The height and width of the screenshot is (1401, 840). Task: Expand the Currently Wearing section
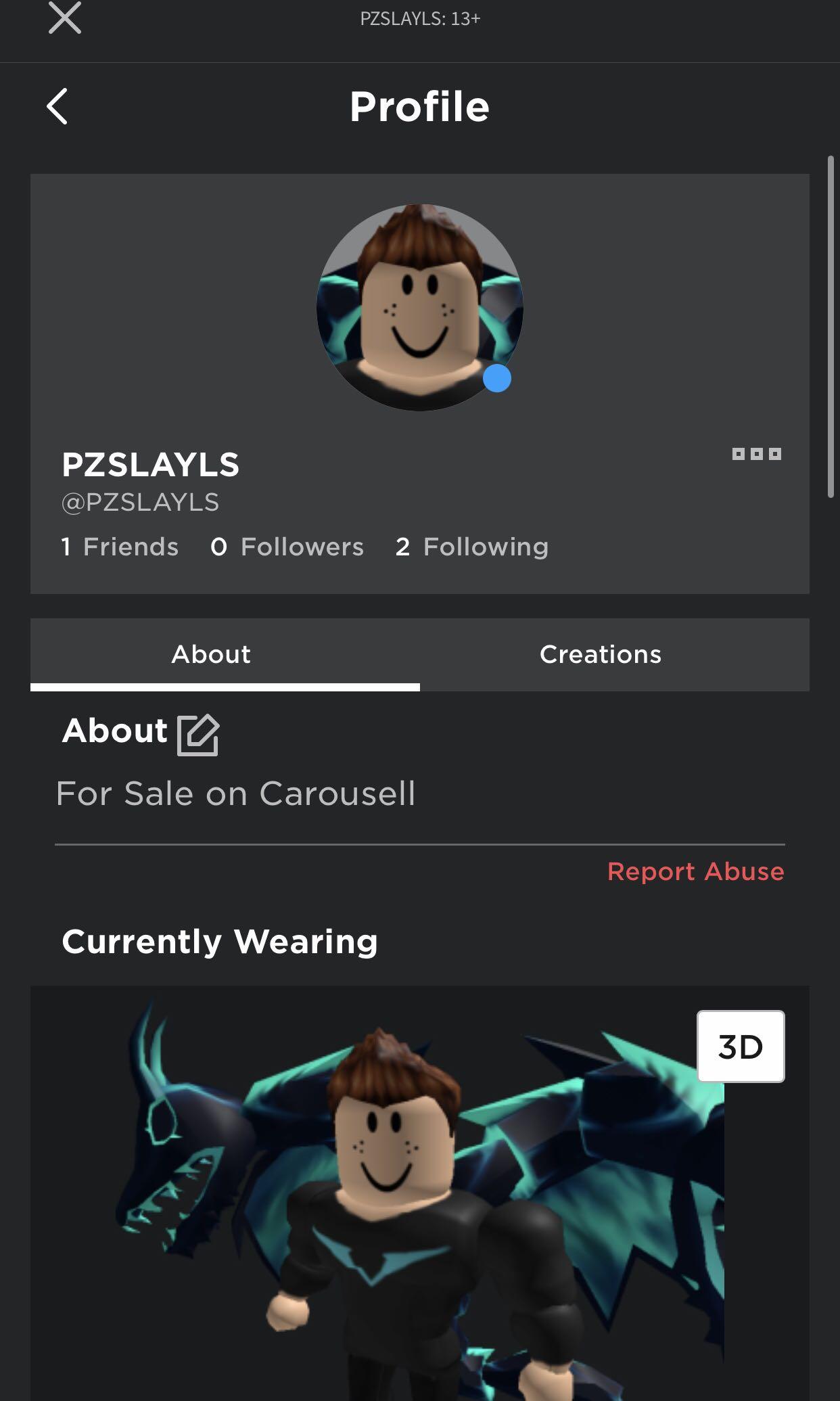click(x=220, y=940)
